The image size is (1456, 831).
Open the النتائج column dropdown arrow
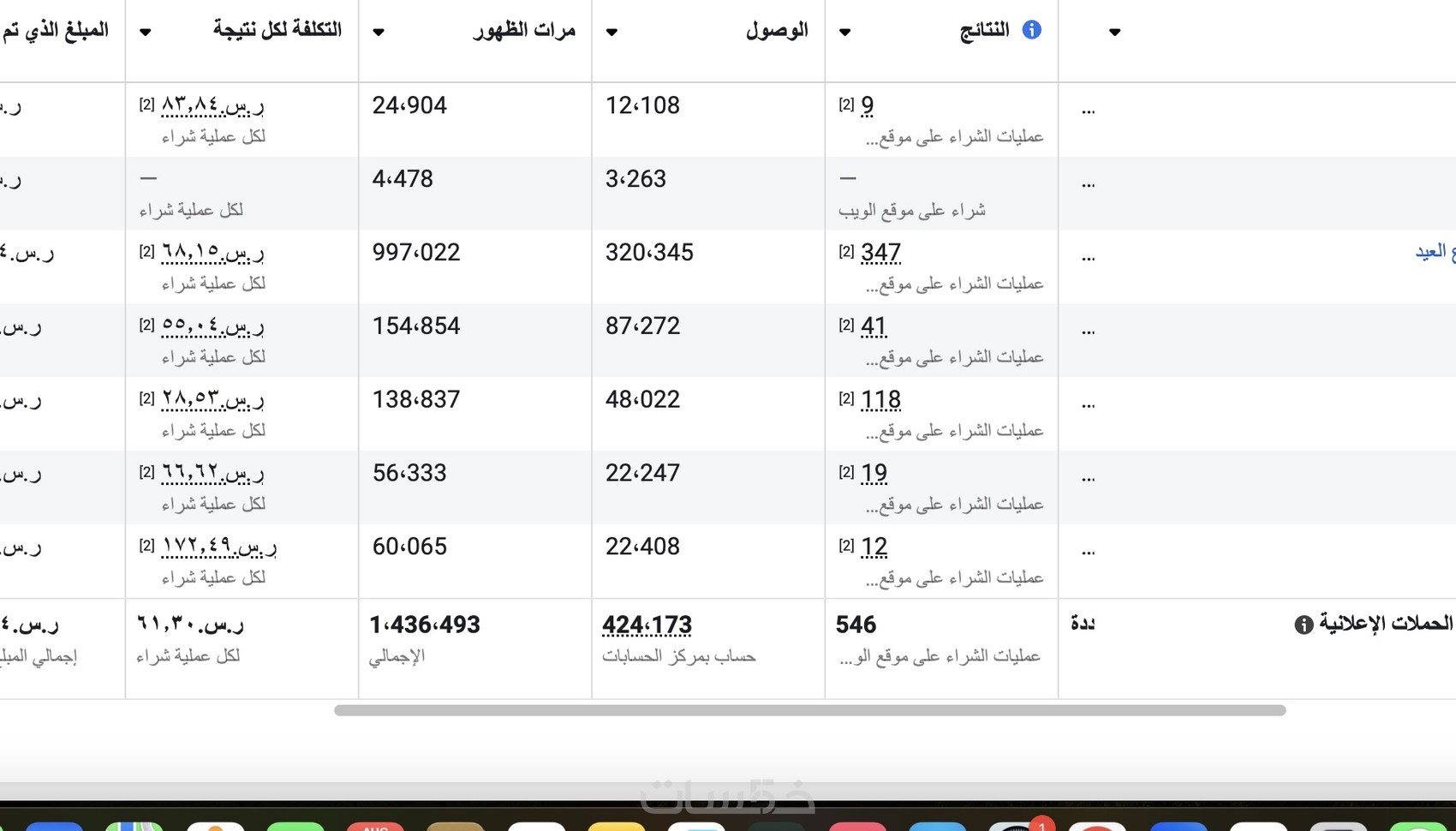844,33
